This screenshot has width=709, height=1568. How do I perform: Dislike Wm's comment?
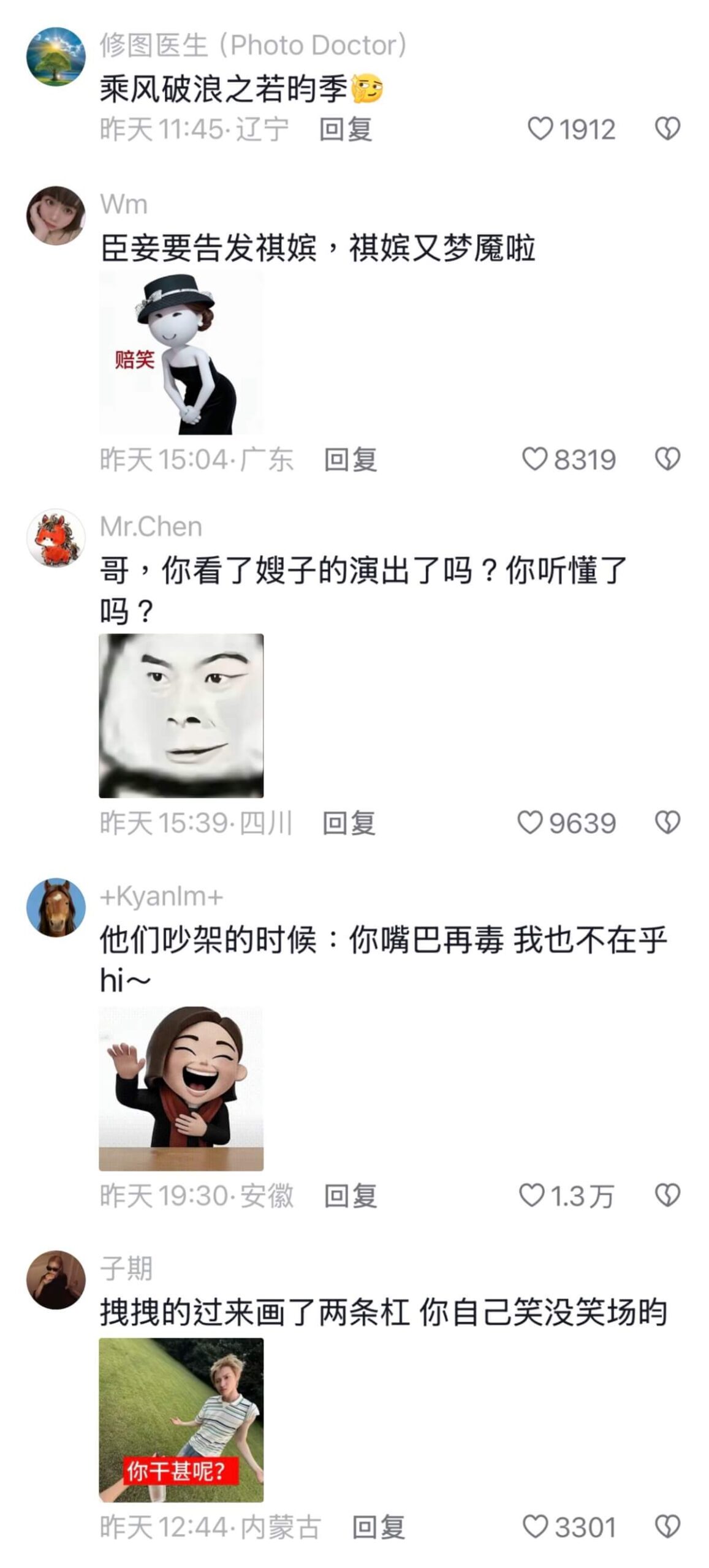[667, 459]
